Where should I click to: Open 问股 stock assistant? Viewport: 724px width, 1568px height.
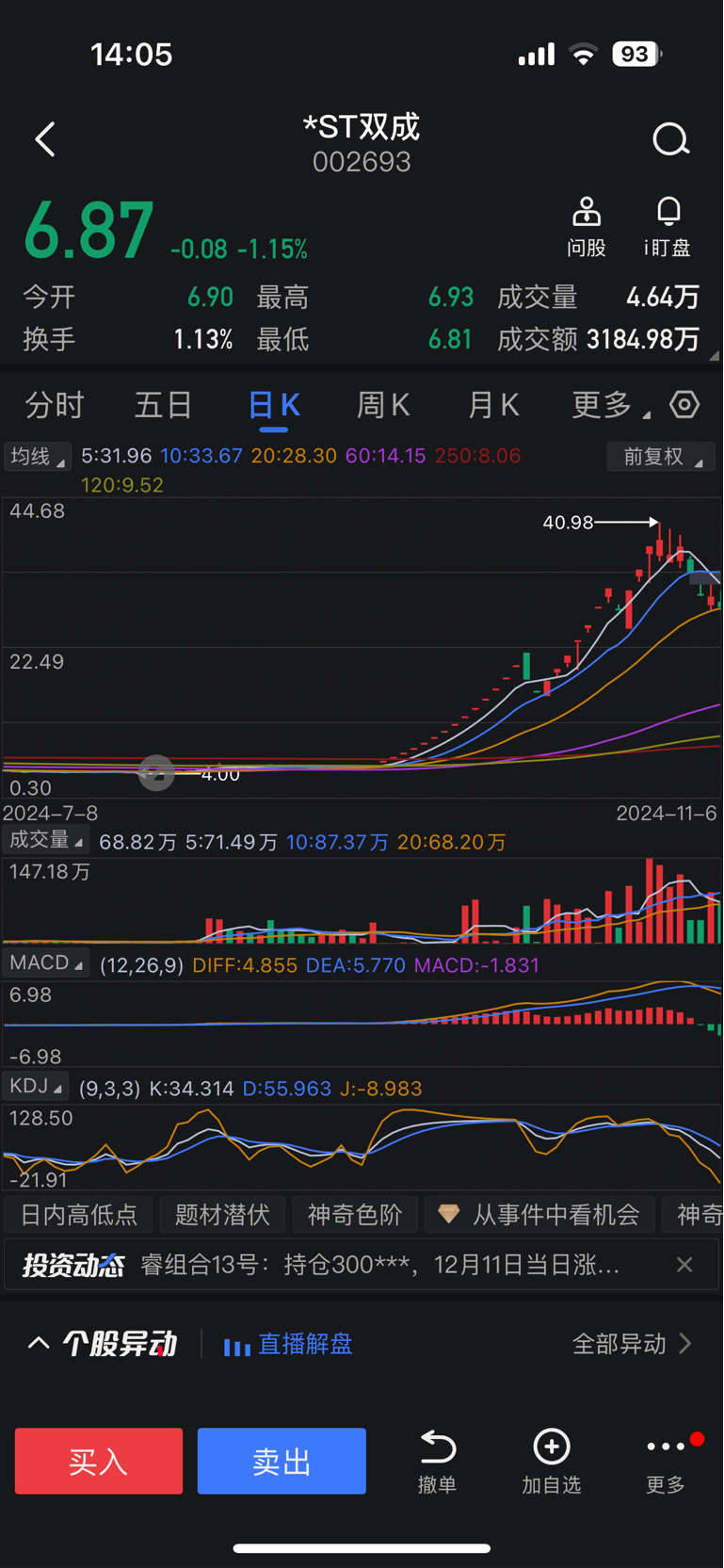tap(587, 226)
